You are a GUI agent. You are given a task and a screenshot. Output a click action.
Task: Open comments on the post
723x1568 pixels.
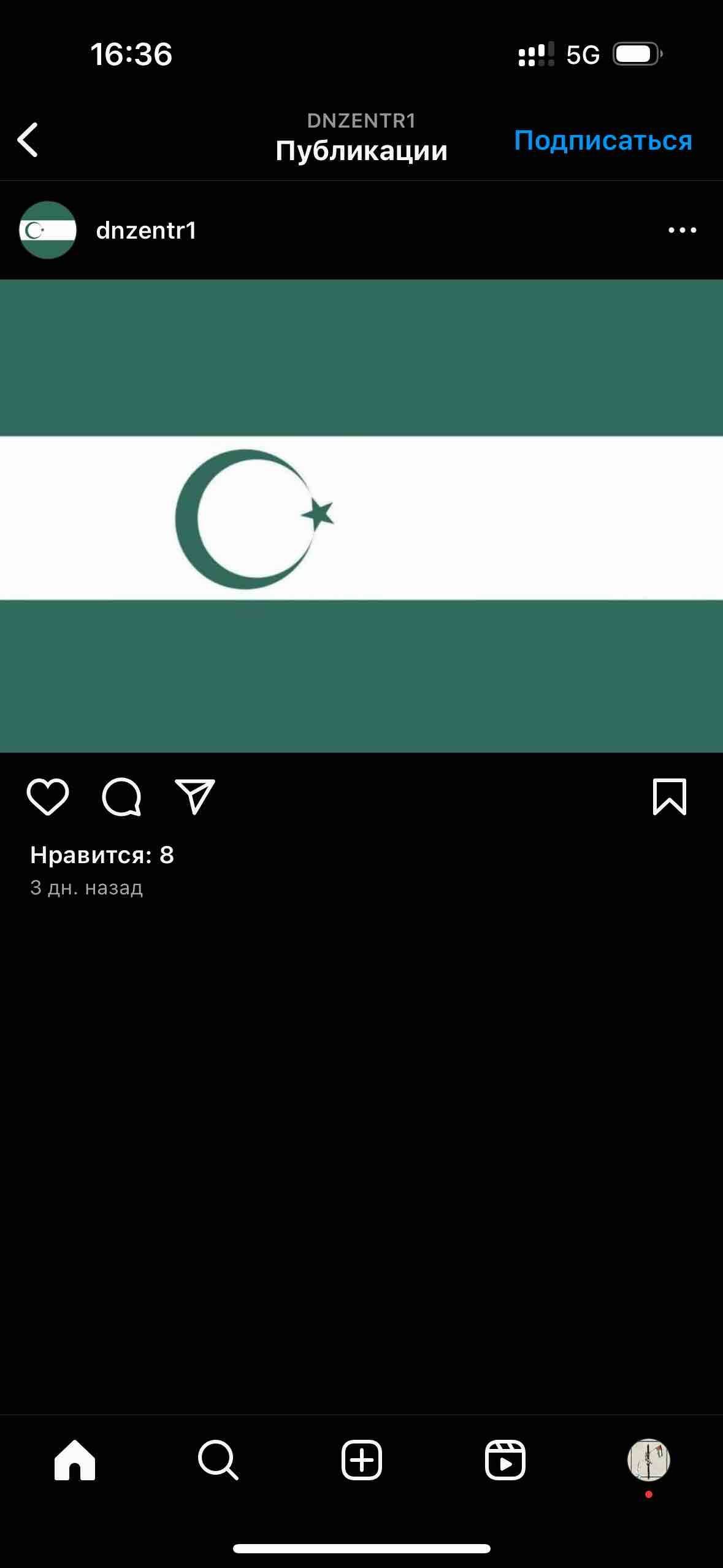pyautogui.click(x=121, y=797)
